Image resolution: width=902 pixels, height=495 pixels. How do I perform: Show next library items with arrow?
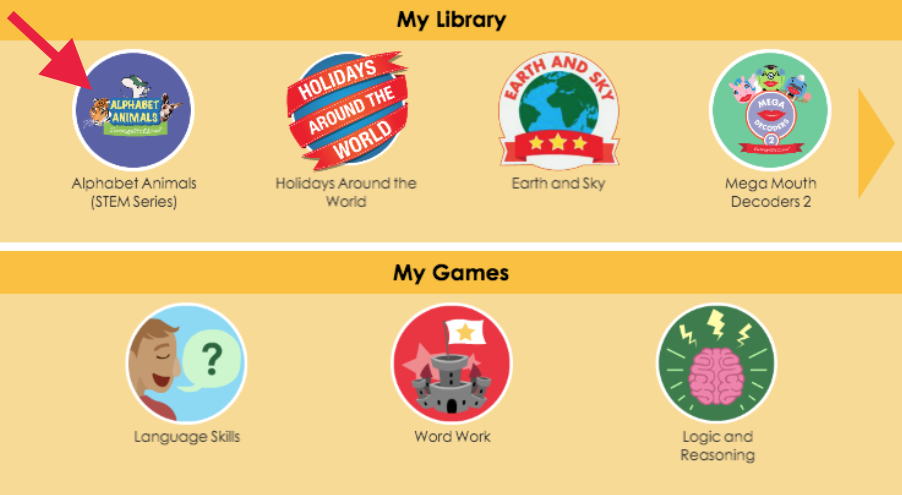click(876, 142)
